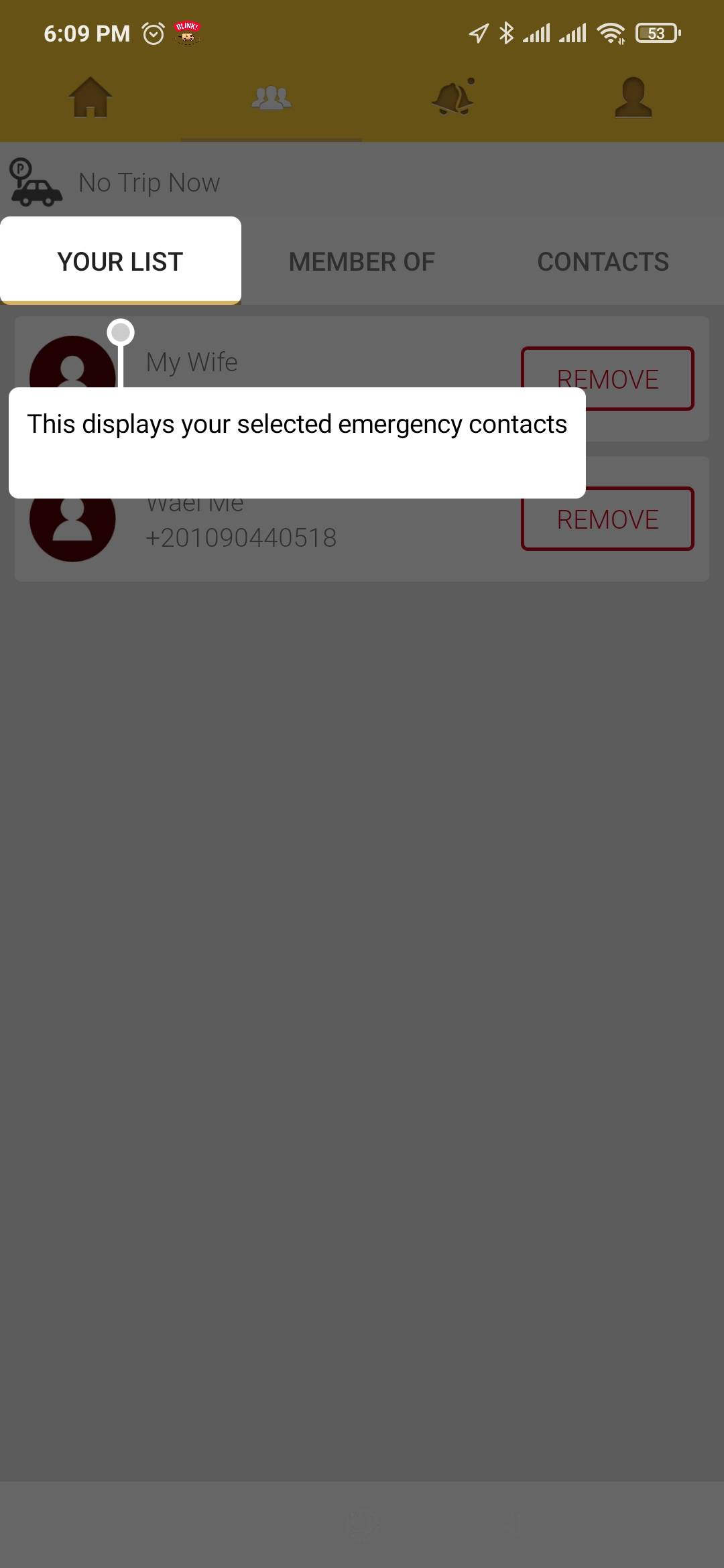Open the notifications bell tab

click(453, 98)
